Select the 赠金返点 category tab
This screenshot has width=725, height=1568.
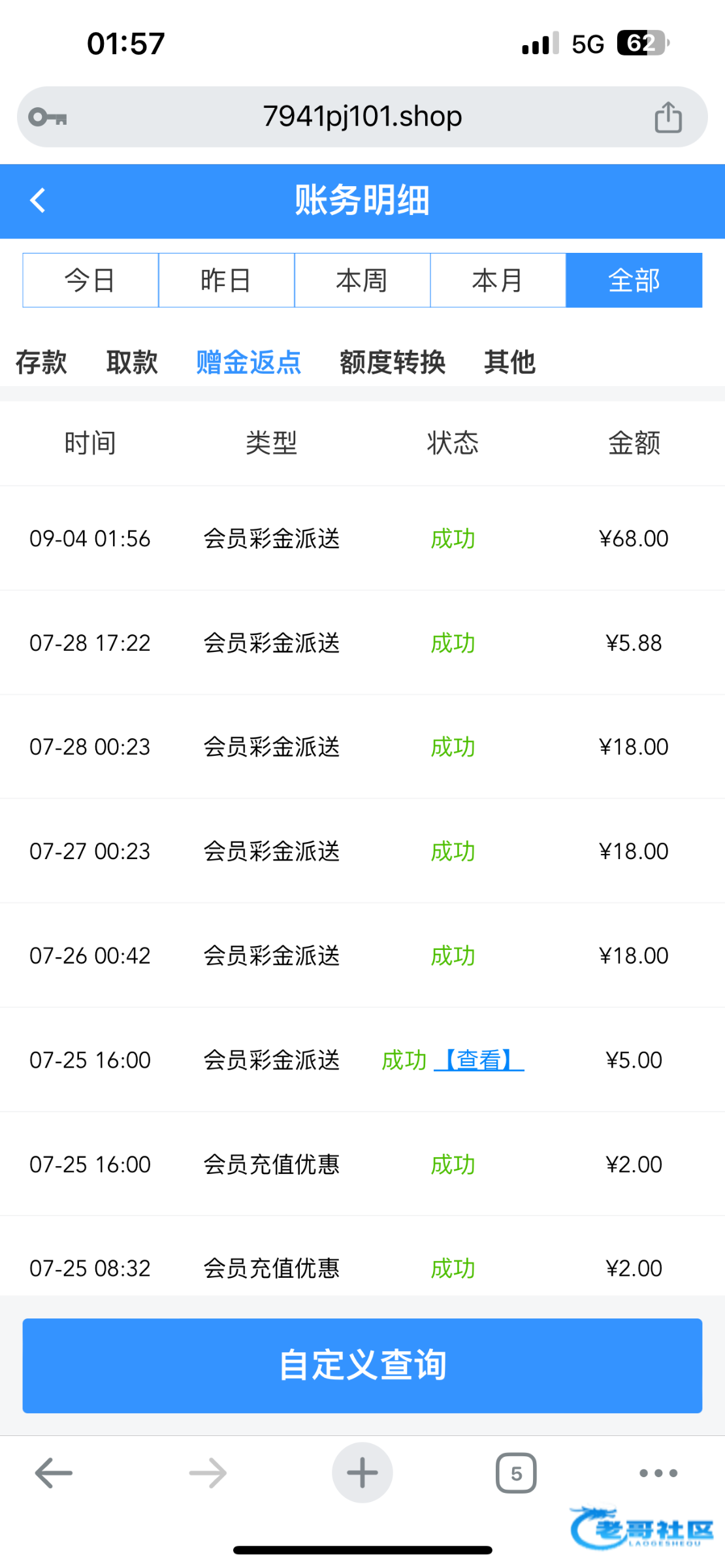pyautogui.click(x=248, y=362)
